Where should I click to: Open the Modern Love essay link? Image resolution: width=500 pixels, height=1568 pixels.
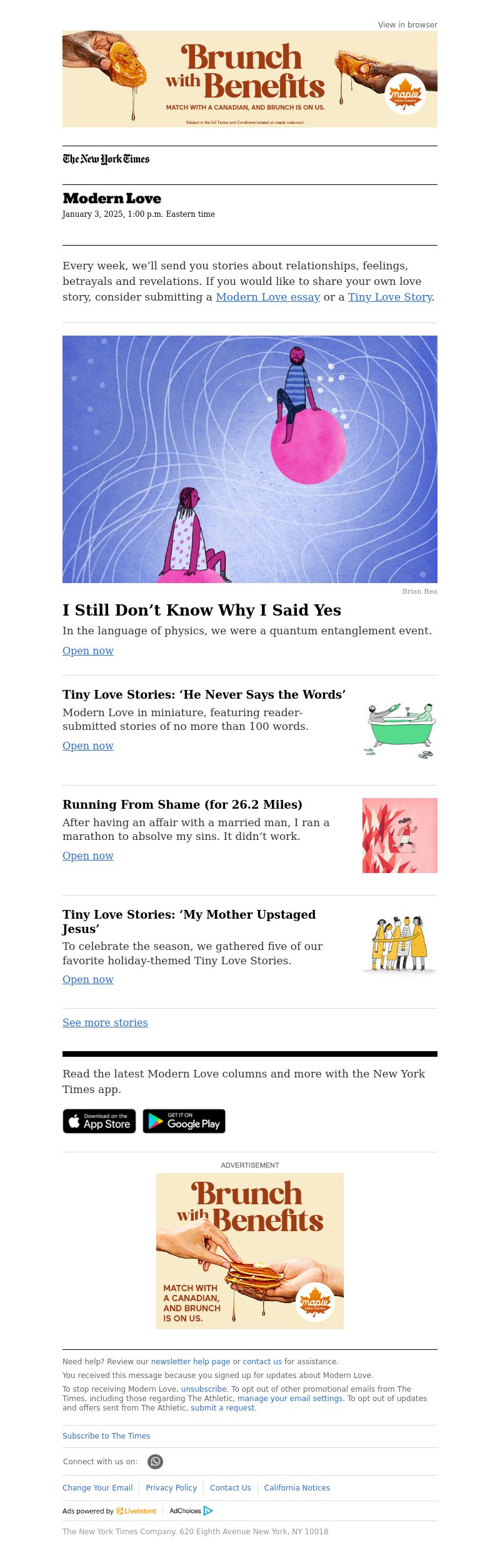click(x=267, y=297)
